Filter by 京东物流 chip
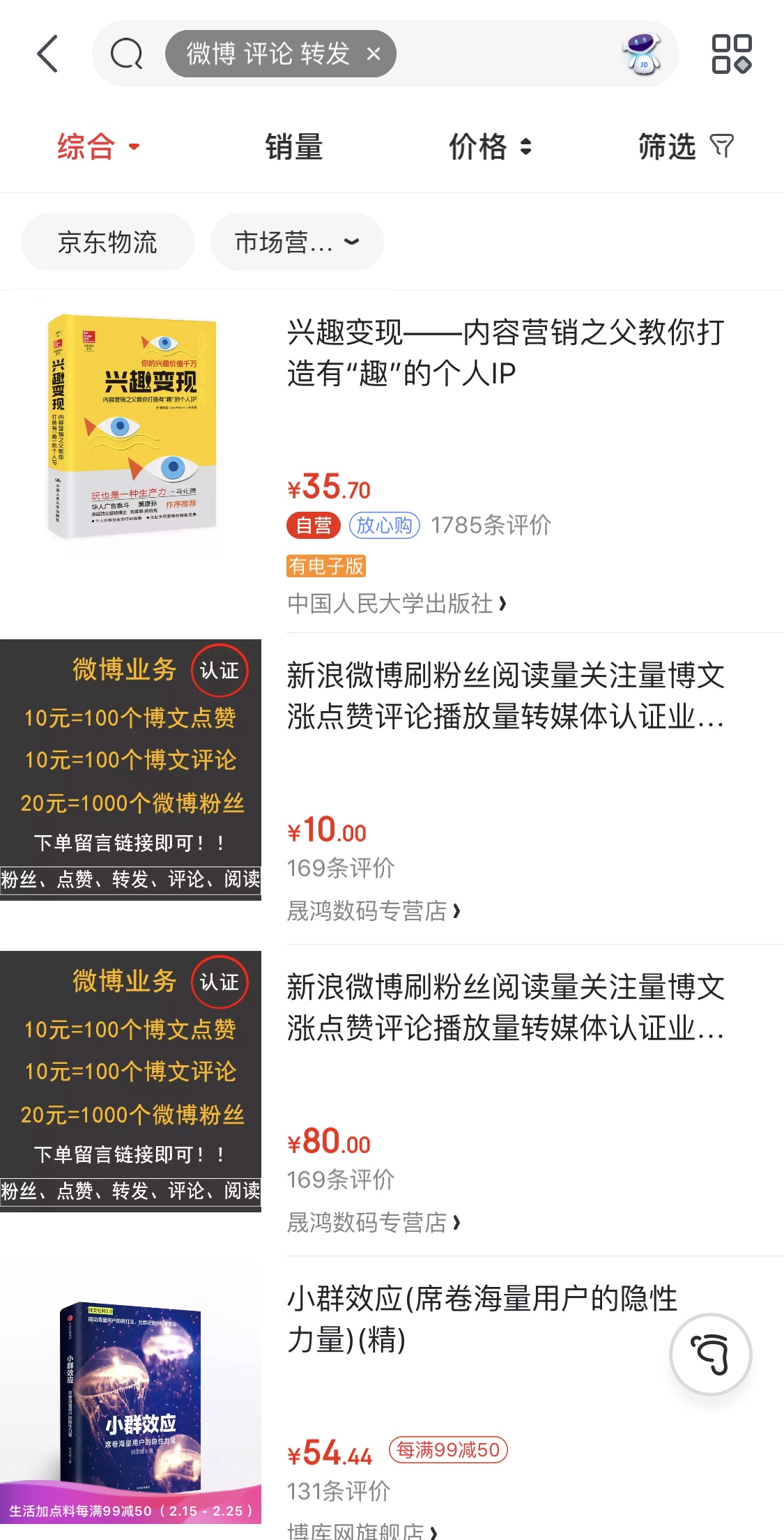The width and height of the screenshot is (784, 1540). (107, 242)
